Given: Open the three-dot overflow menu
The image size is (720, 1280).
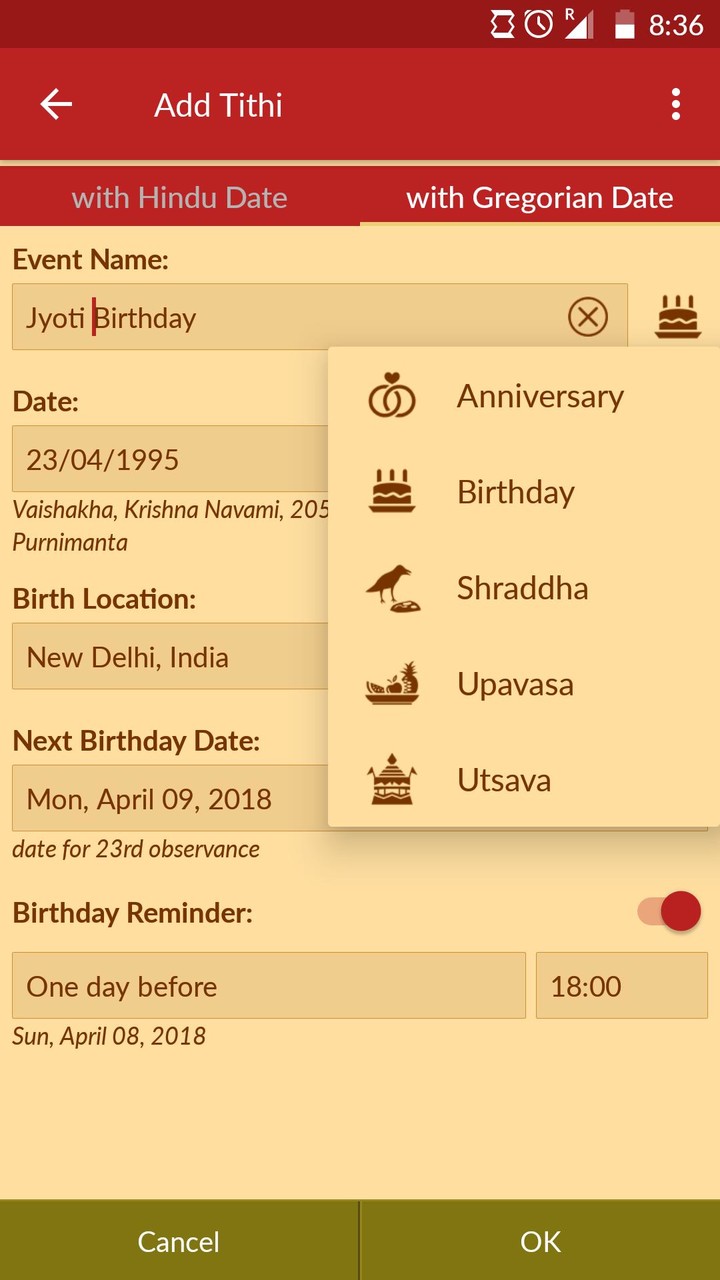Looking at the screenshot, I should [676, 104].
